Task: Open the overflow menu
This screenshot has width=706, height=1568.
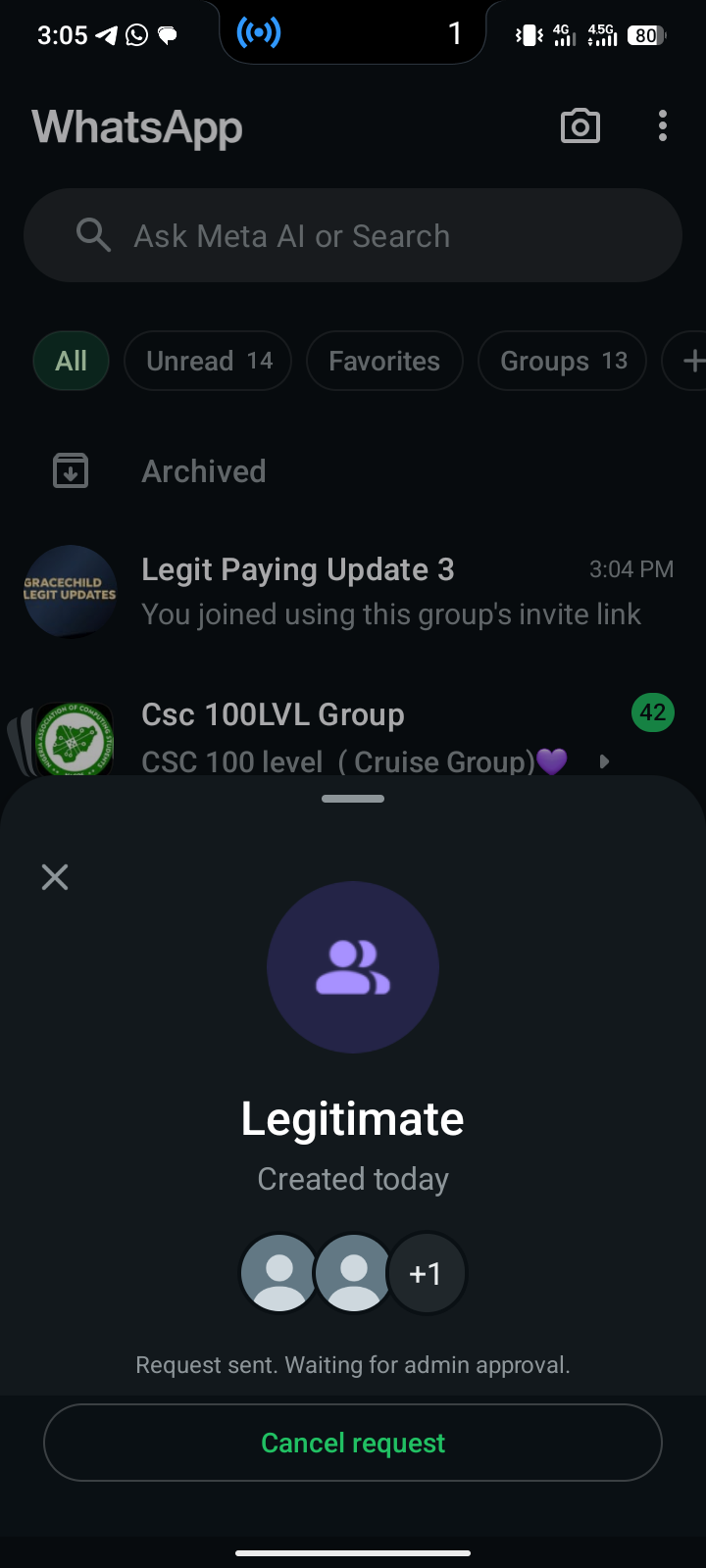Action: (663, 126)
